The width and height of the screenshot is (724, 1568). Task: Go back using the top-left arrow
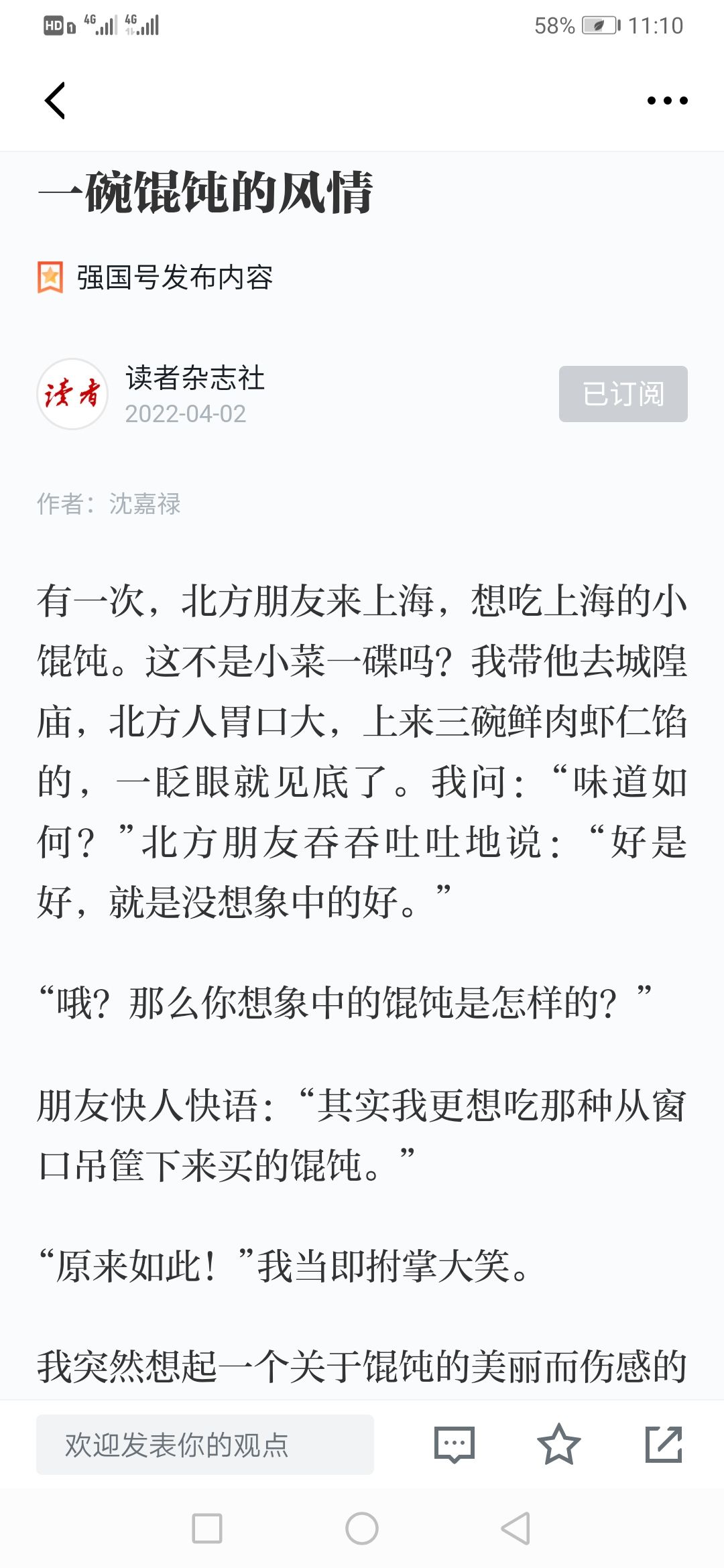(55, 101)
